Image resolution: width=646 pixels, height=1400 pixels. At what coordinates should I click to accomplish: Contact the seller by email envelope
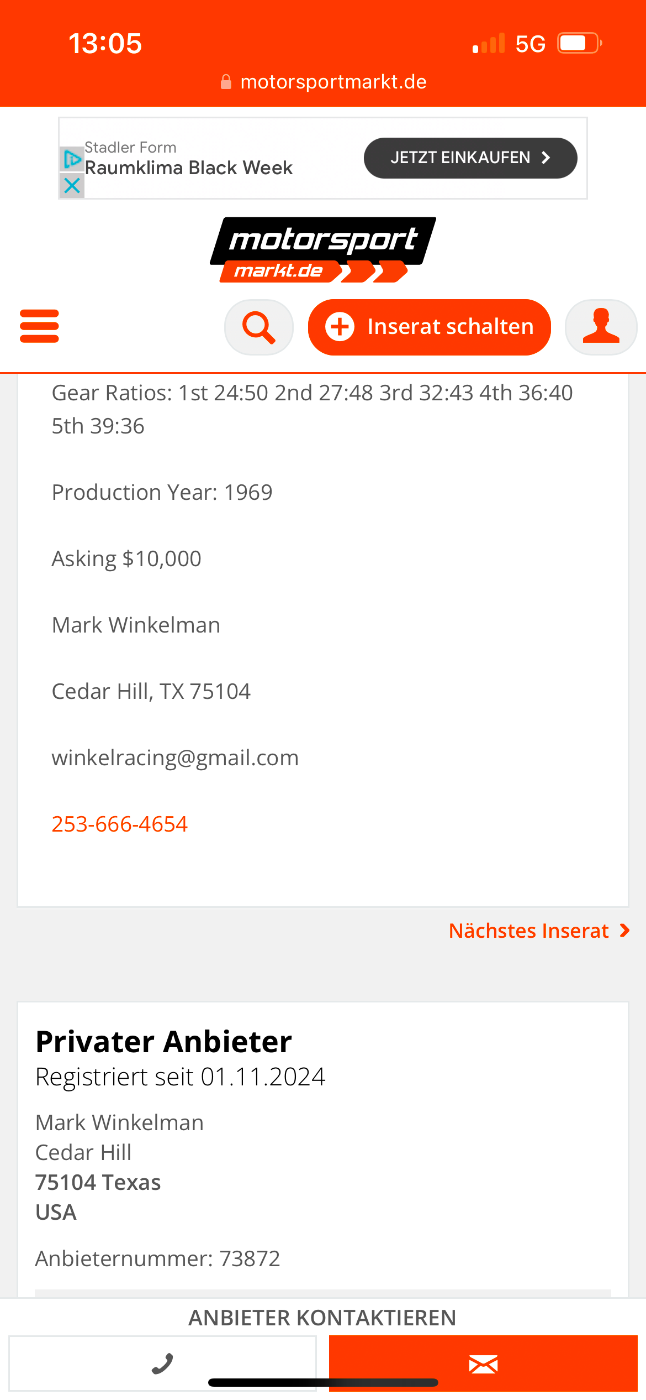tap(483, 1363)
